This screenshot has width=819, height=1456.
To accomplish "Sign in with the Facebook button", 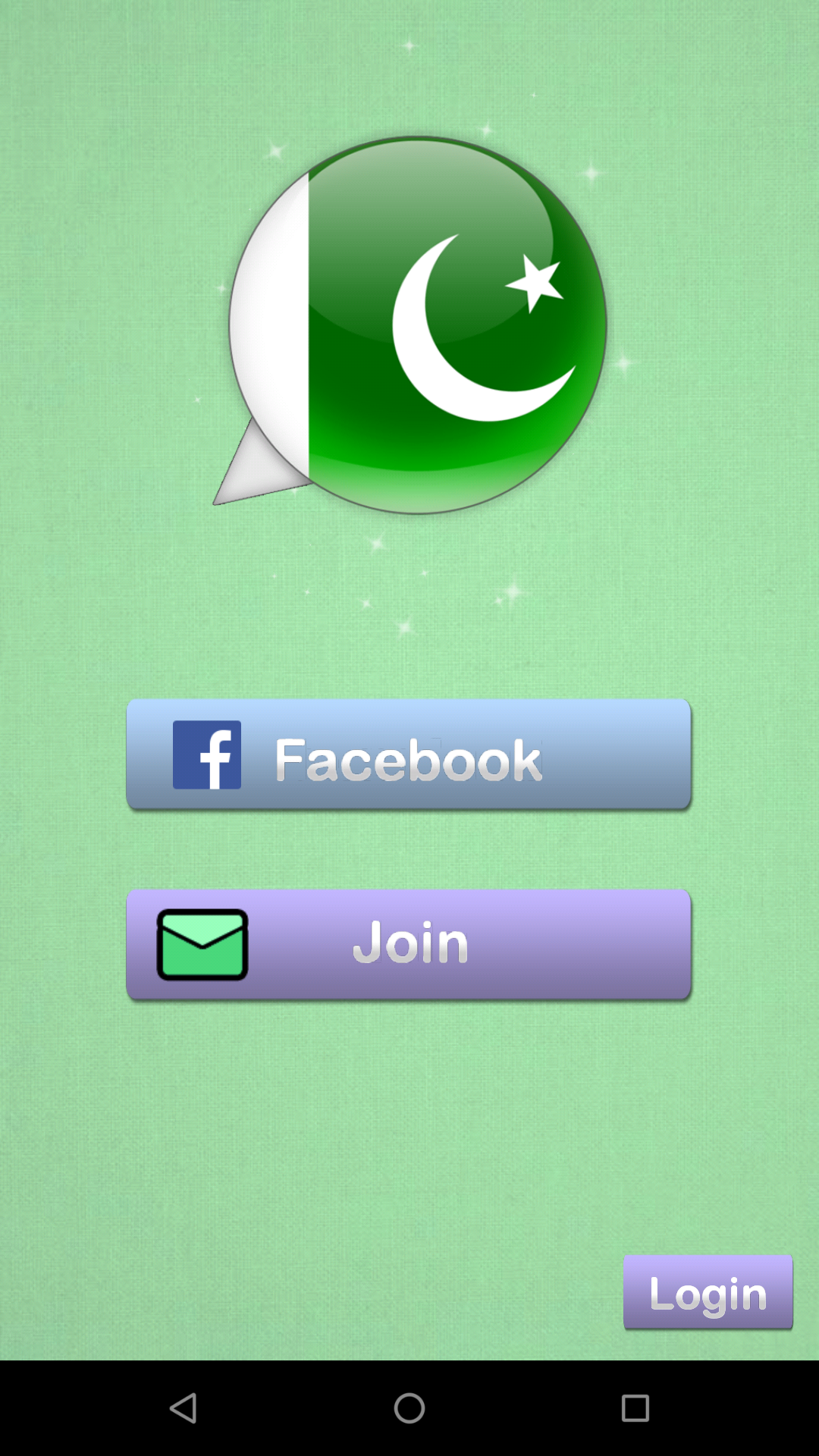I will click(409, 755).
